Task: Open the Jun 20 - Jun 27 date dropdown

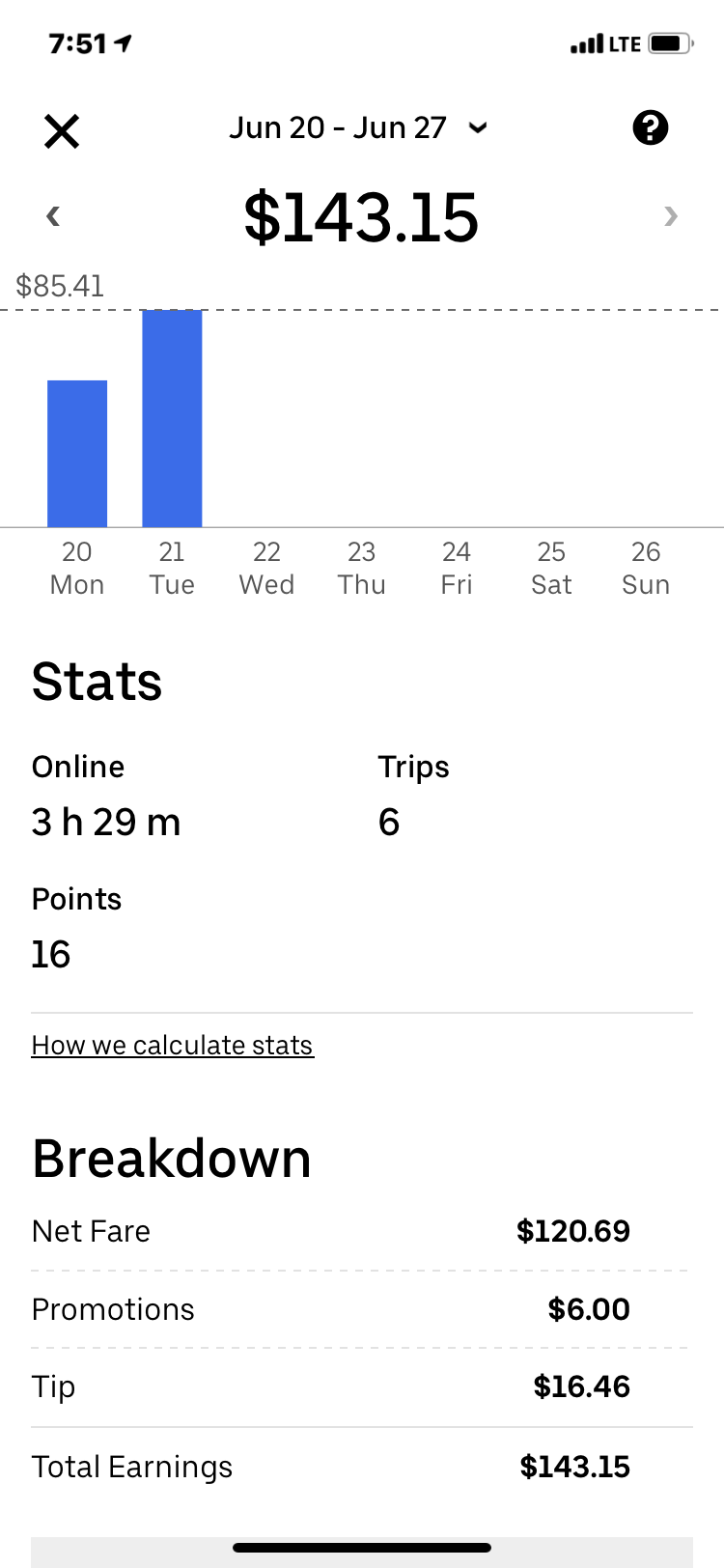Action: click(358, 127)
